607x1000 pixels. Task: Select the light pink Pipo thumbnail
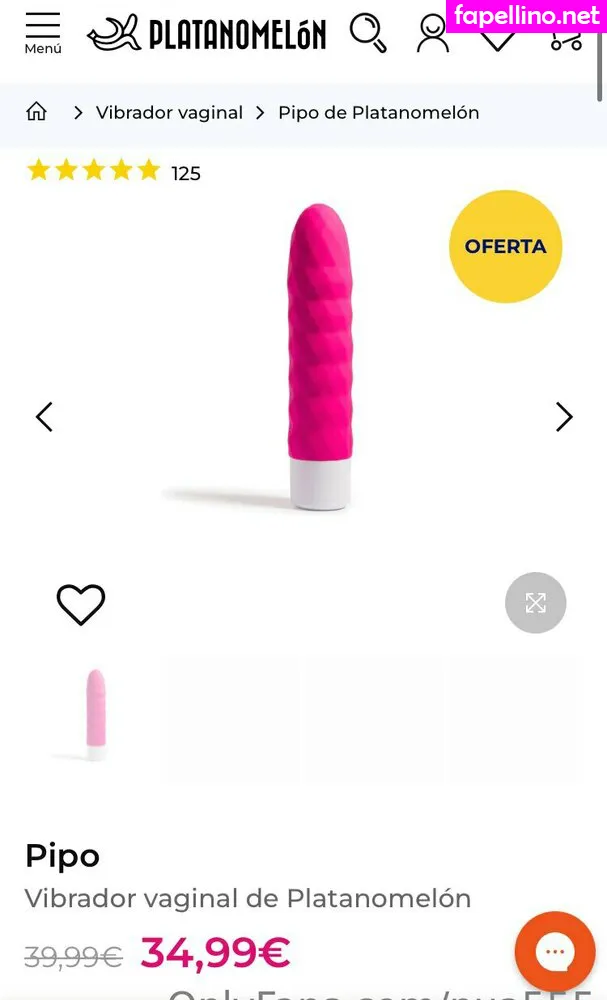coord(95,714)
